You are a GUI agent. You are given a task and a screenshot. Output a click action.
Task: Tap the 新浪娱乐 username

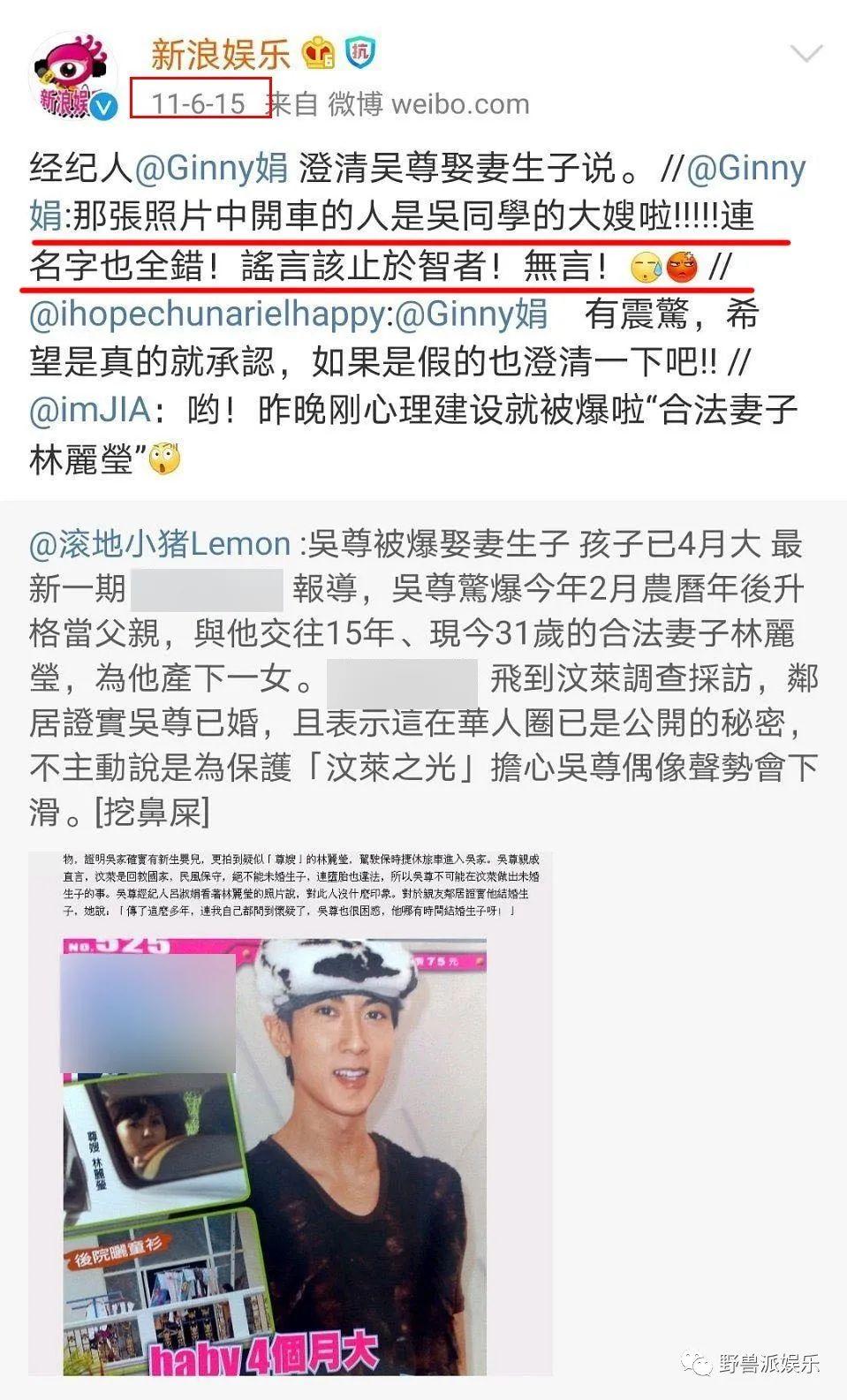point(221,55)
